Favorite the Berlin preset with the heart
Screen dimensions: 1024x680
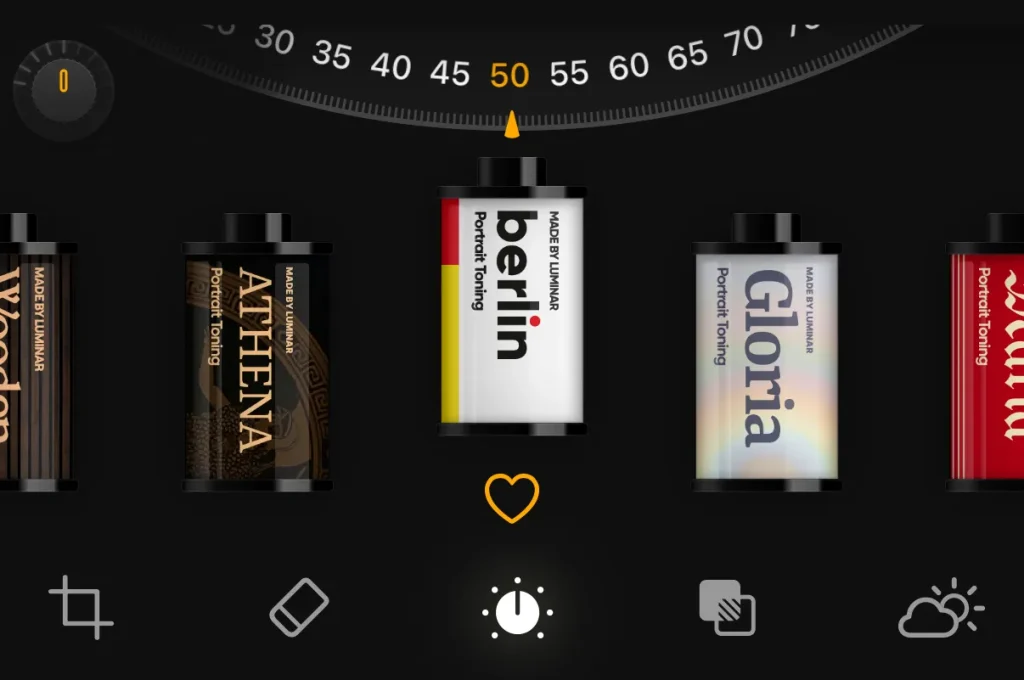(512, 497)
